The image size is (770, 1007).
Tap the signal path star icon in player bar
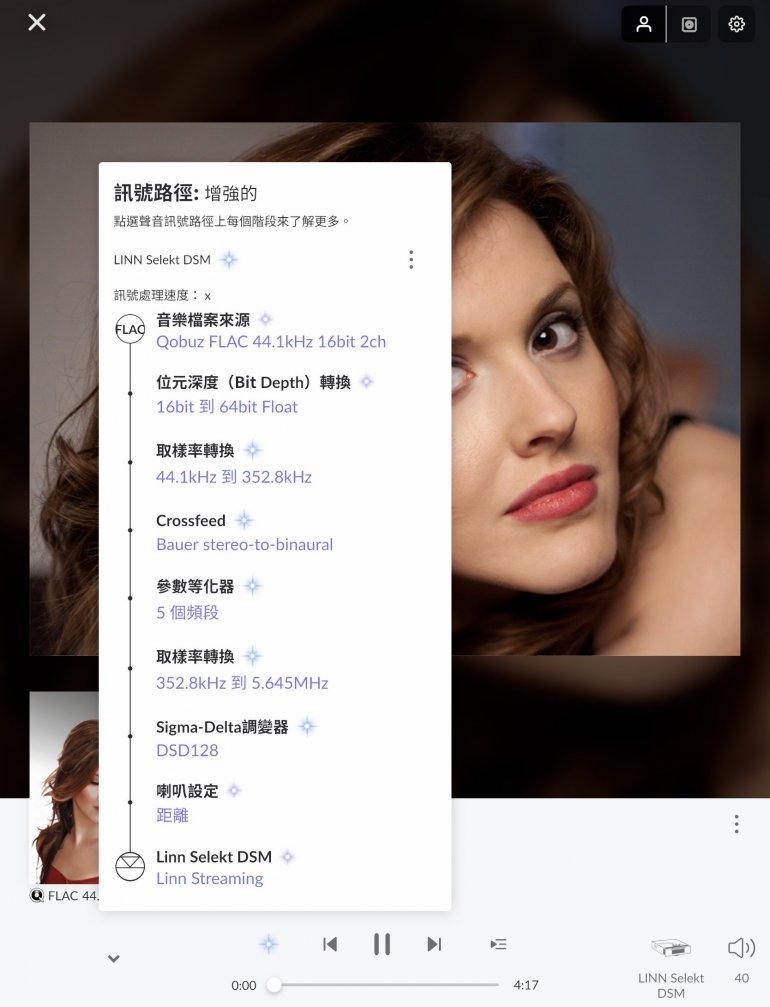pos(268,944)
